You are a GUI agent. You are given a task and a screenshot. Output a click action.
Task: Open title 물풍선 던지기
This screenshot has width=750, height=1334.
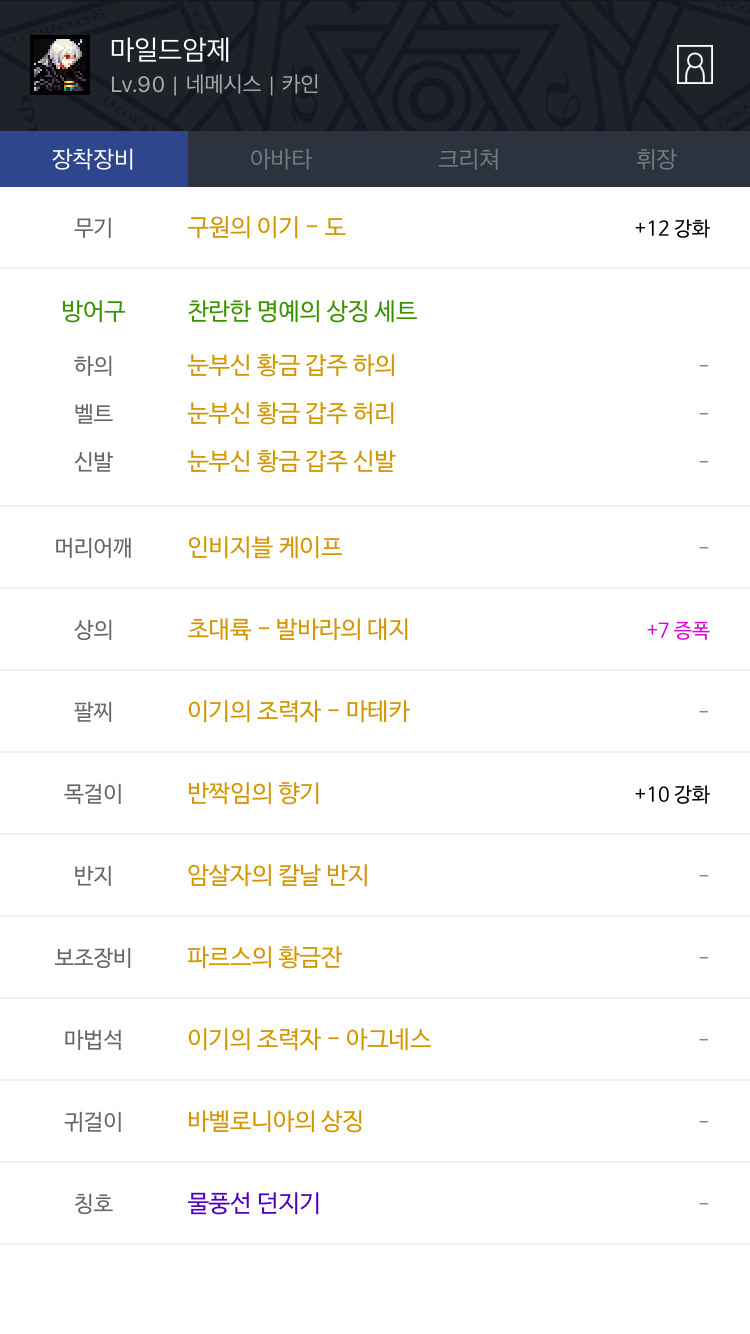[x=254, y=1203]
